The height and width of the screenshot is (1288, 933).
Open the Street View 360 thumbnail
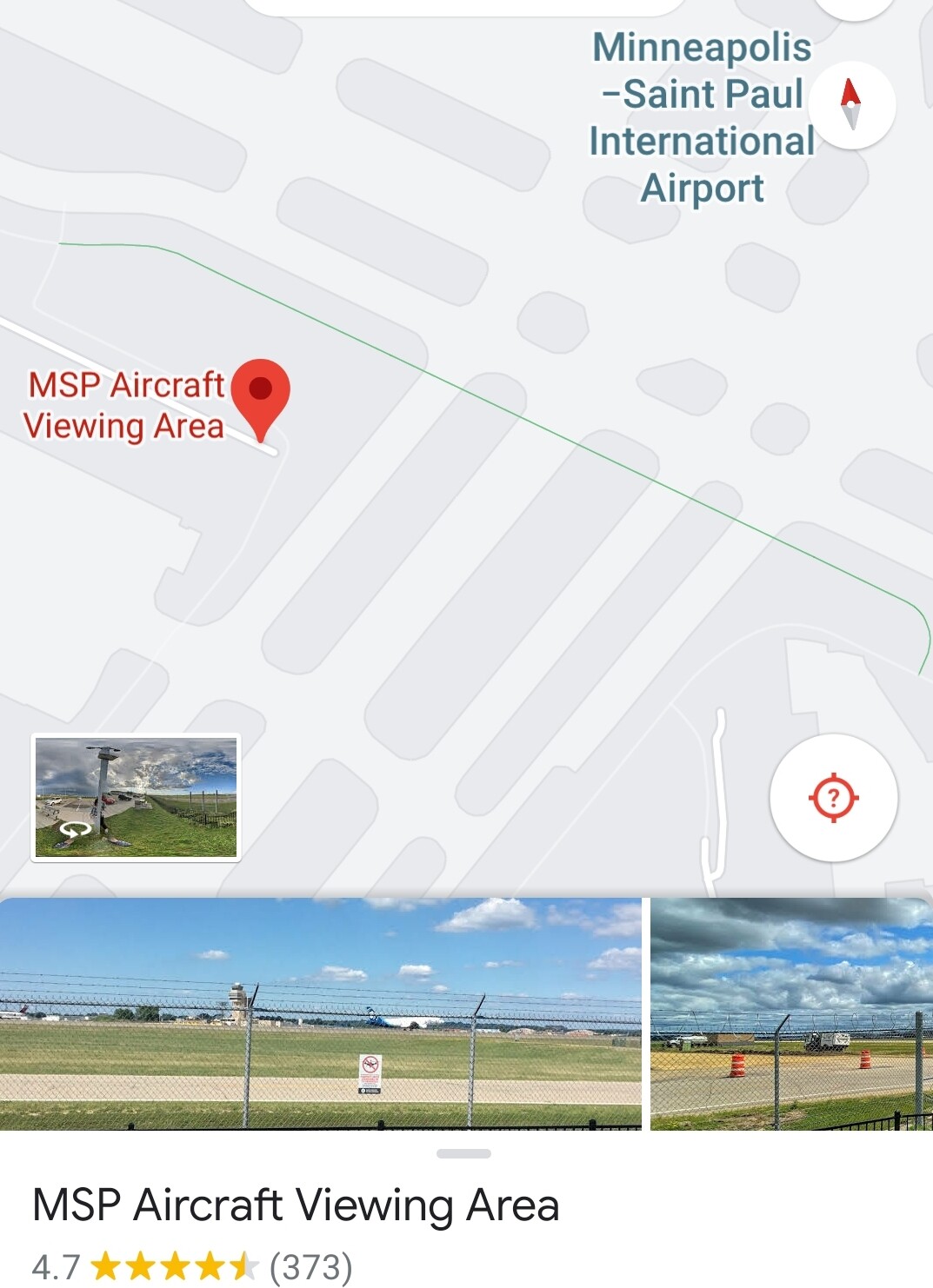pos(136,797)
